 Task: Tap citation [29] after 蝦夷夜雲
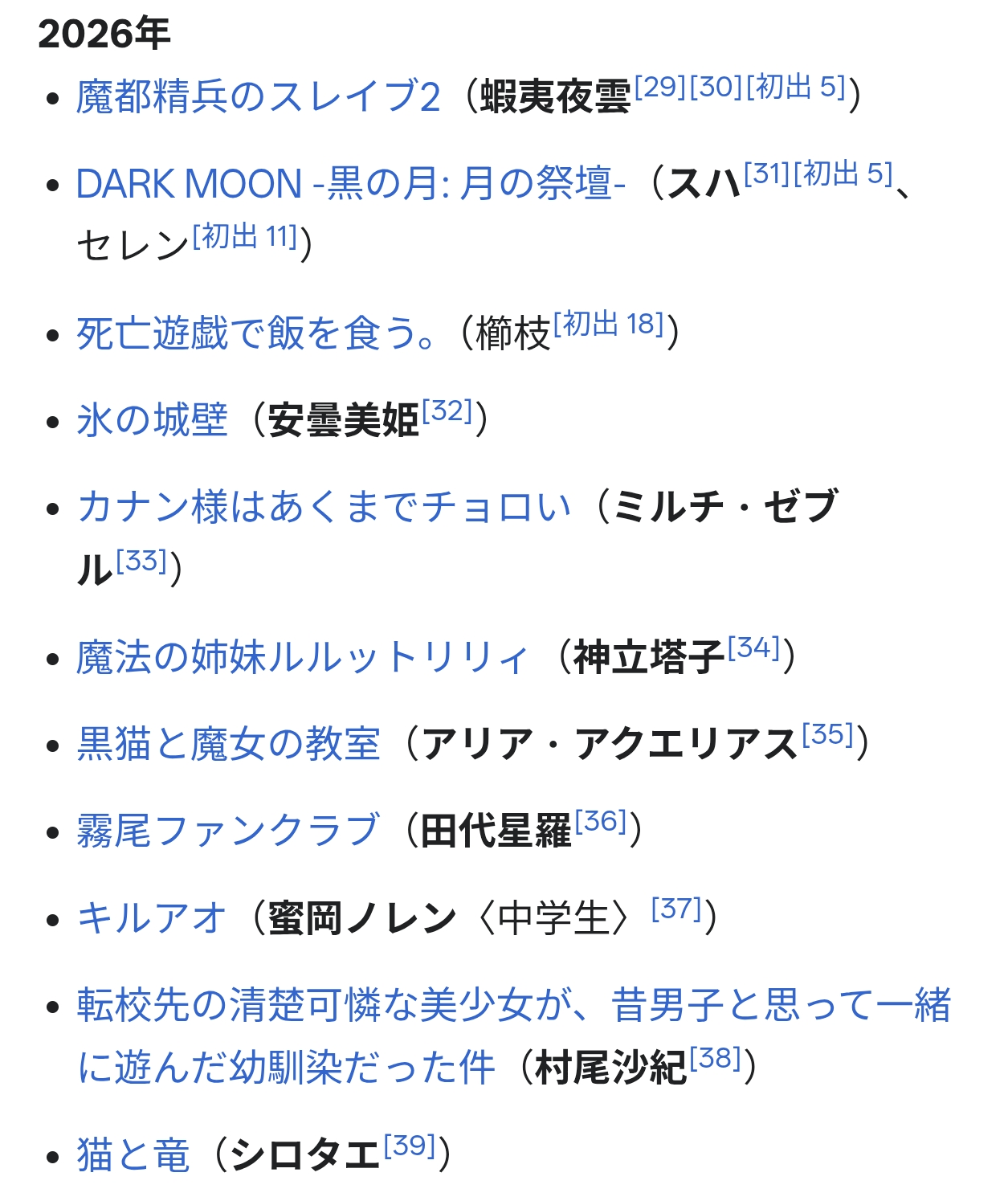coord(660,87)
